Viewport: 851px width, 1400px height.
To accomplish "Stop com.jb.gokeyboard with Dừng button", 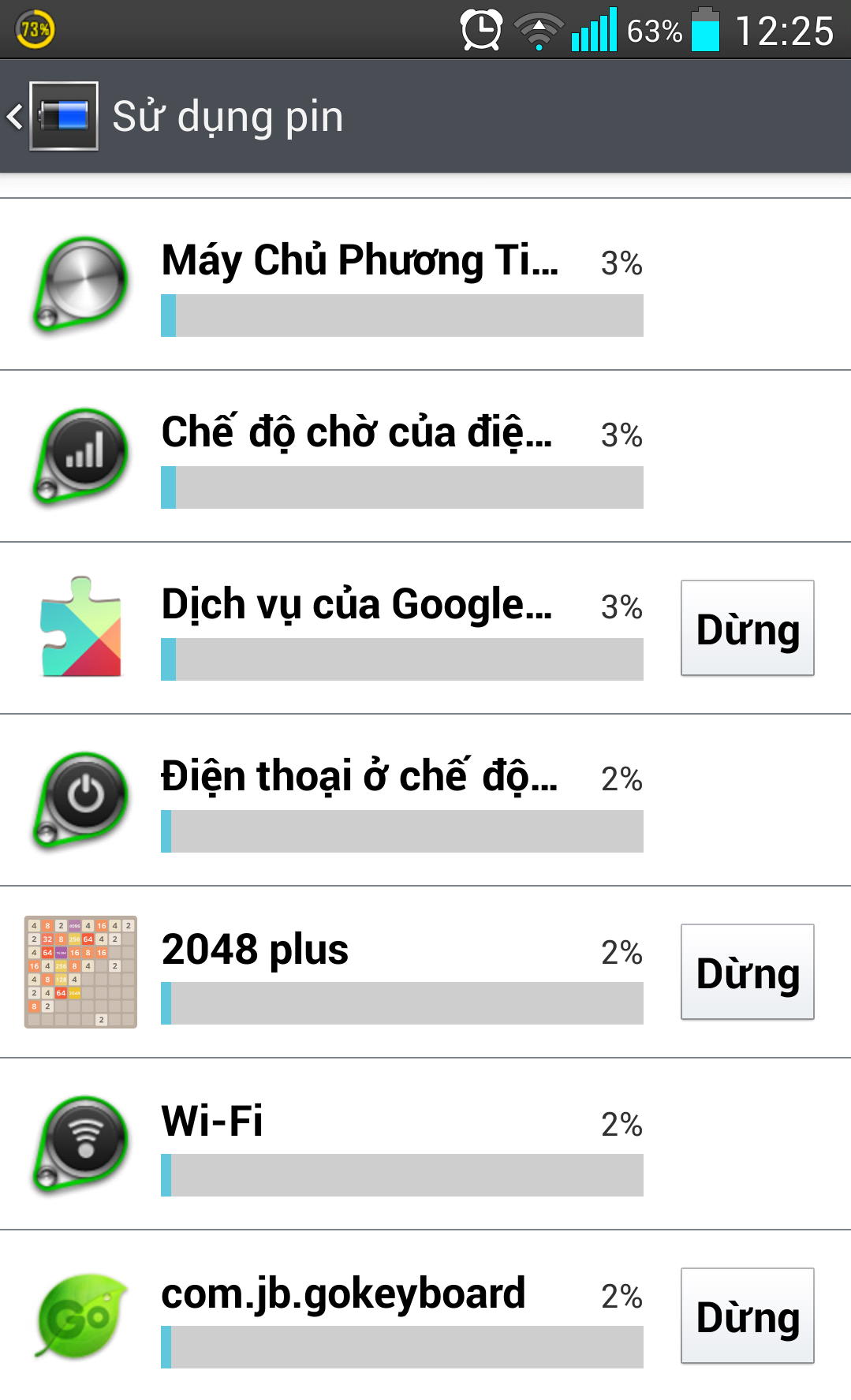I will point(747,1316).
